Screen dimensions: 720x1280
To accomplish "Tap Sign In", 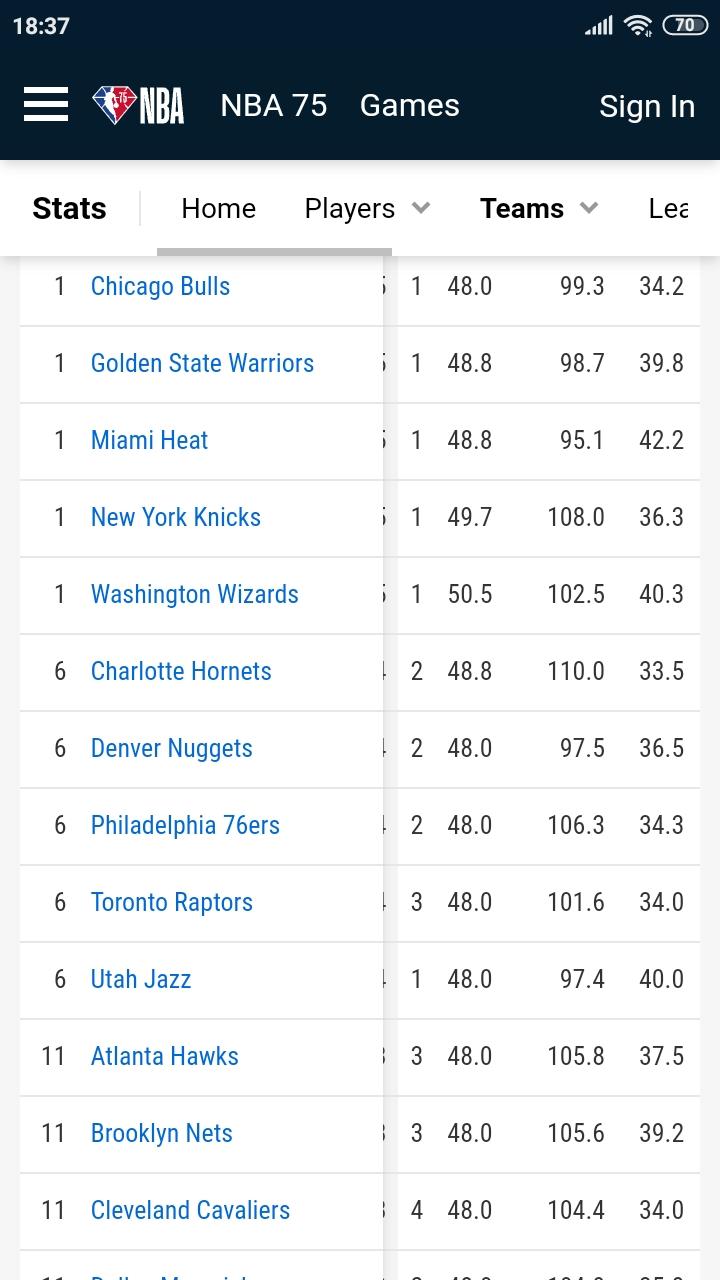I will [x=647, y=106].
